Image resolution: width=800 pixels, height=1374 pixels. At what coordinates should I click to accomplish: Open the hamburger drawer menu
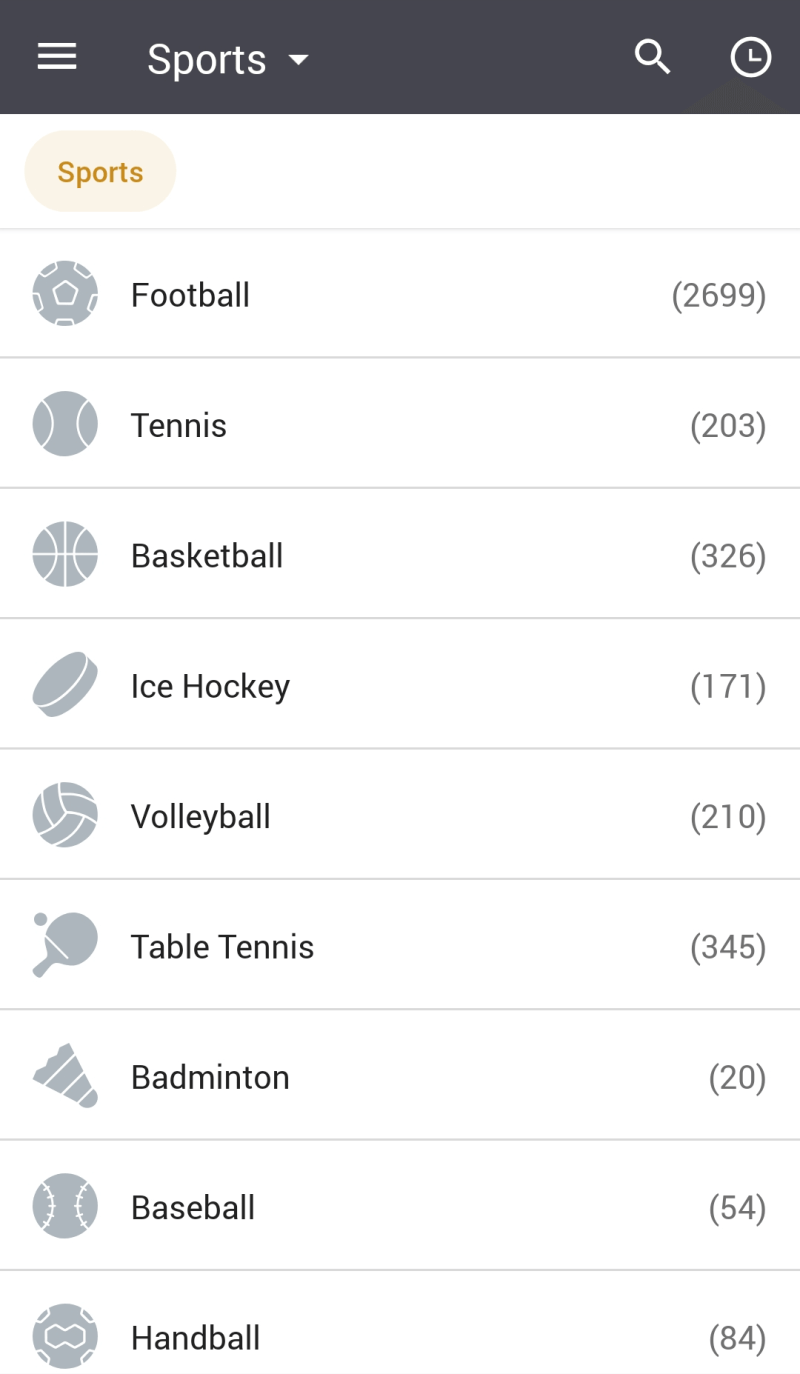click(x=57, y=57)
